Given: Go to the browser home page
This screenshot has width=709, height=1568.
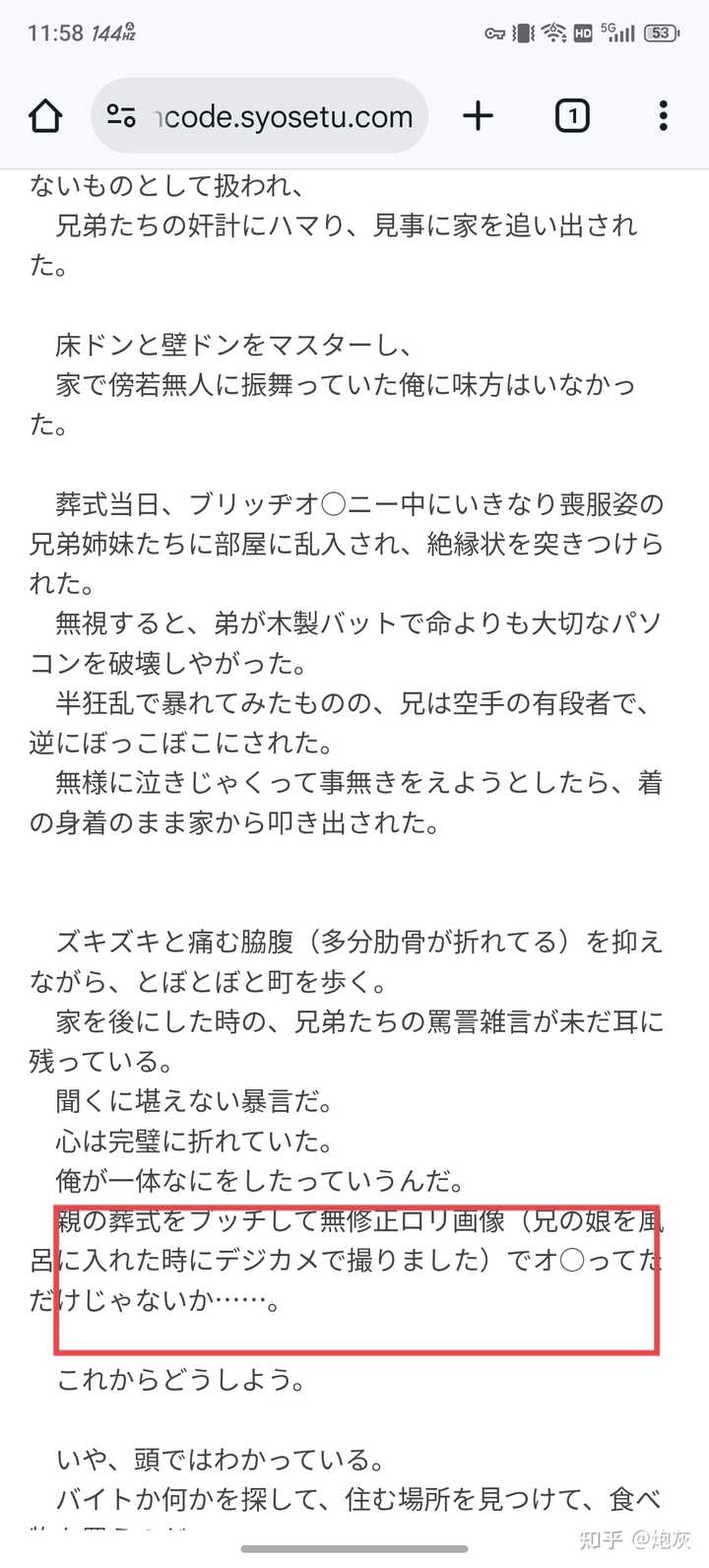Looking at the screenshot, I should click(45, 116).
